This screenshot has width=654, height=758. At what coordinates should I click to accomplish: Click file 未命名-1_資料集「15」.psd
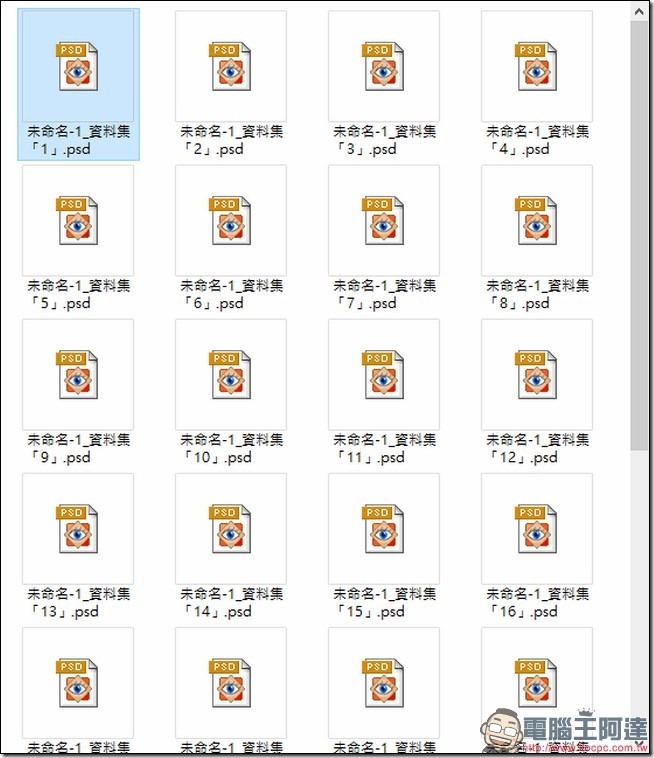[384, 529]
